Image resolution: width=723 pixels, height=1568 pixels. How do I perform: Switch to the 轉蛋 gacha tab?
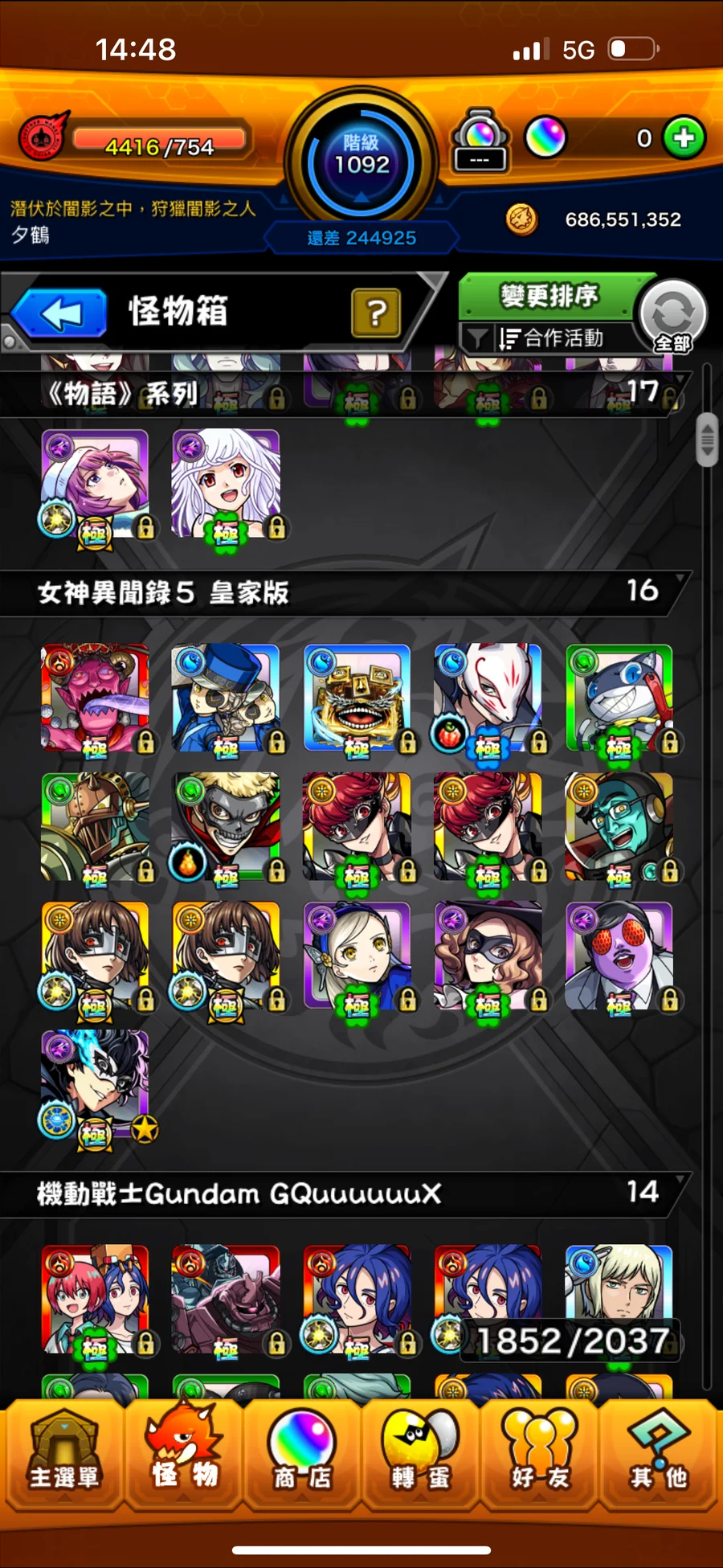click(x=419, y=1455)
